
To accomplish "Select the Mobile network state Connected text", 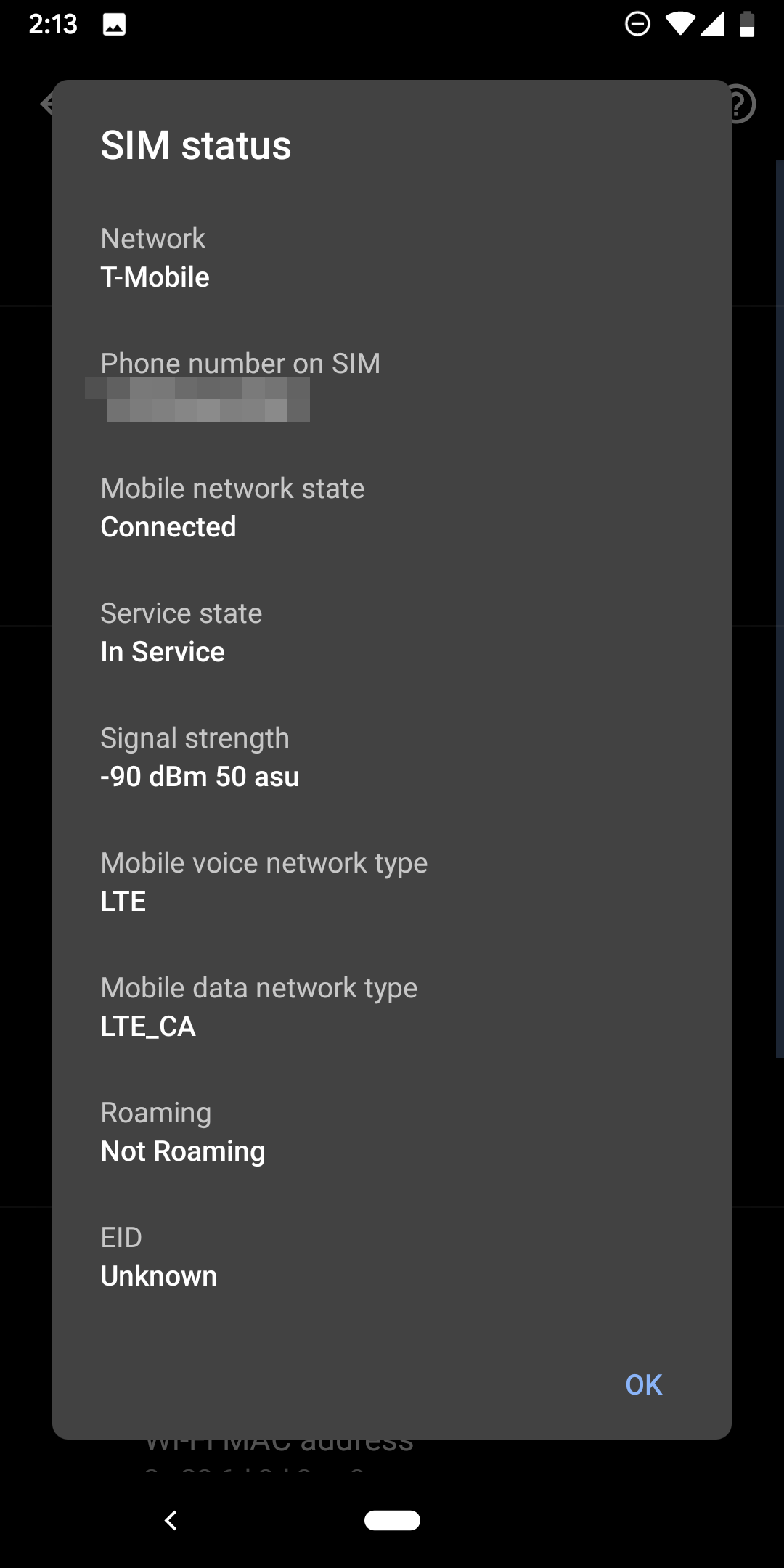I will (x=168, y=526).
